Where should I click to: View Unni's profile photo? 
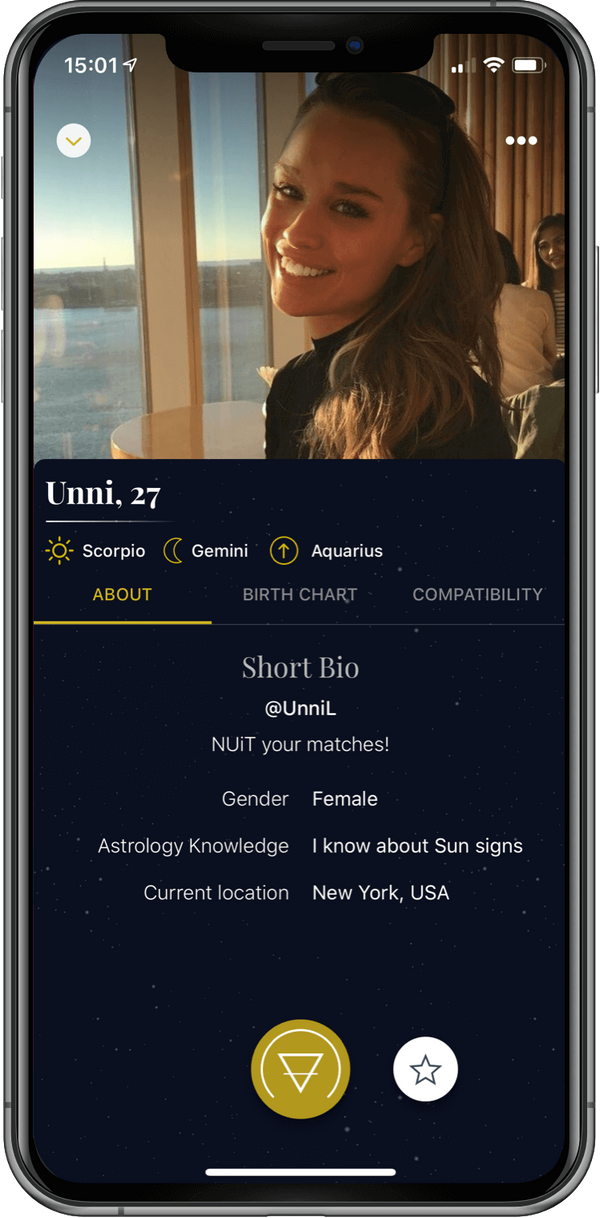click(x=300, y=290)
